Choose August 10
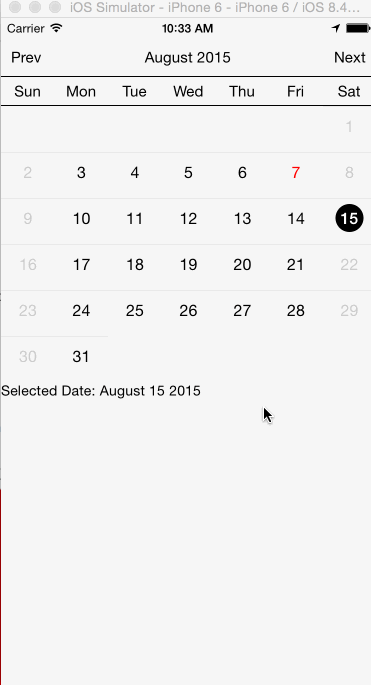The width and height of the screenshot is (371, 685). tap(81, 219)
